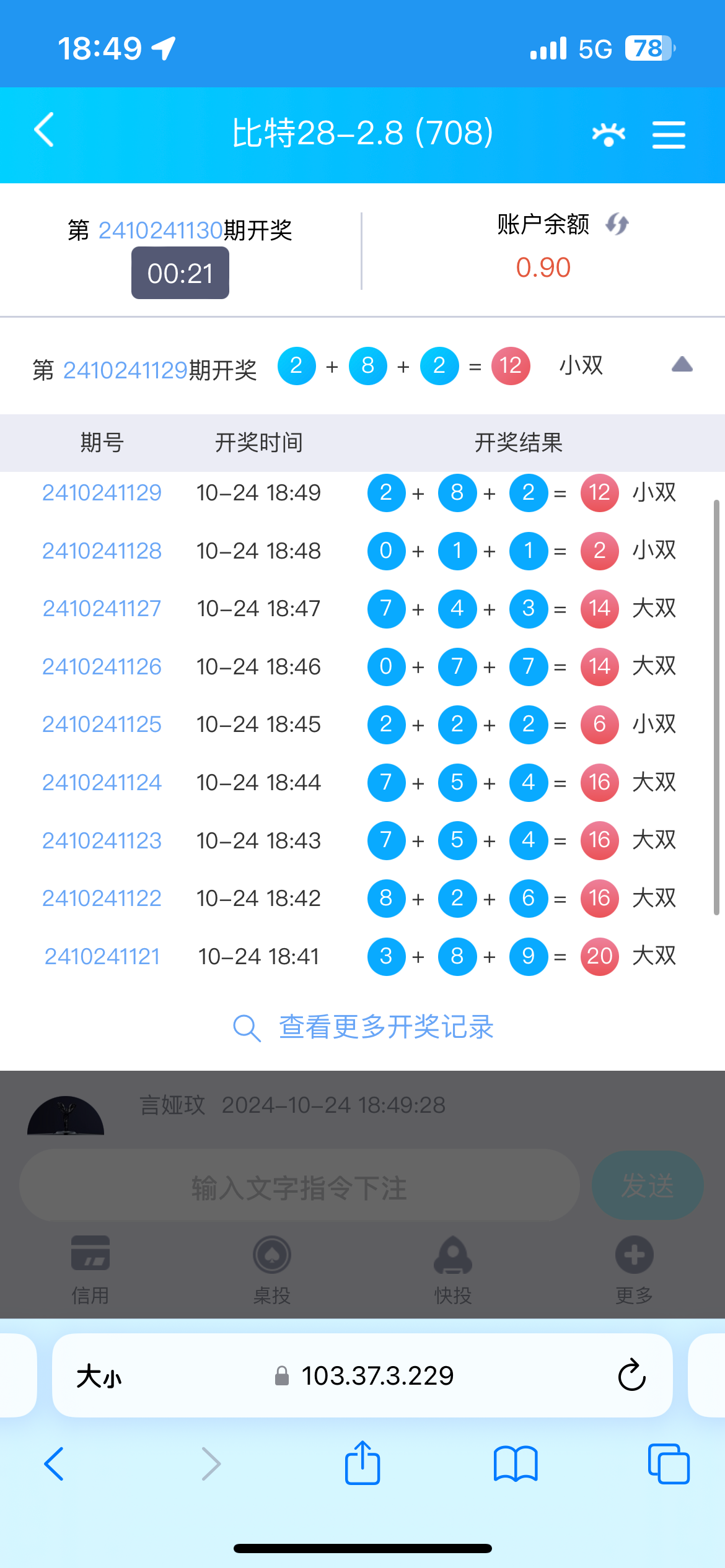This screenshot has width=725, height=1568.
Task: Go back using the header arrow
Action: coord(44,130)
